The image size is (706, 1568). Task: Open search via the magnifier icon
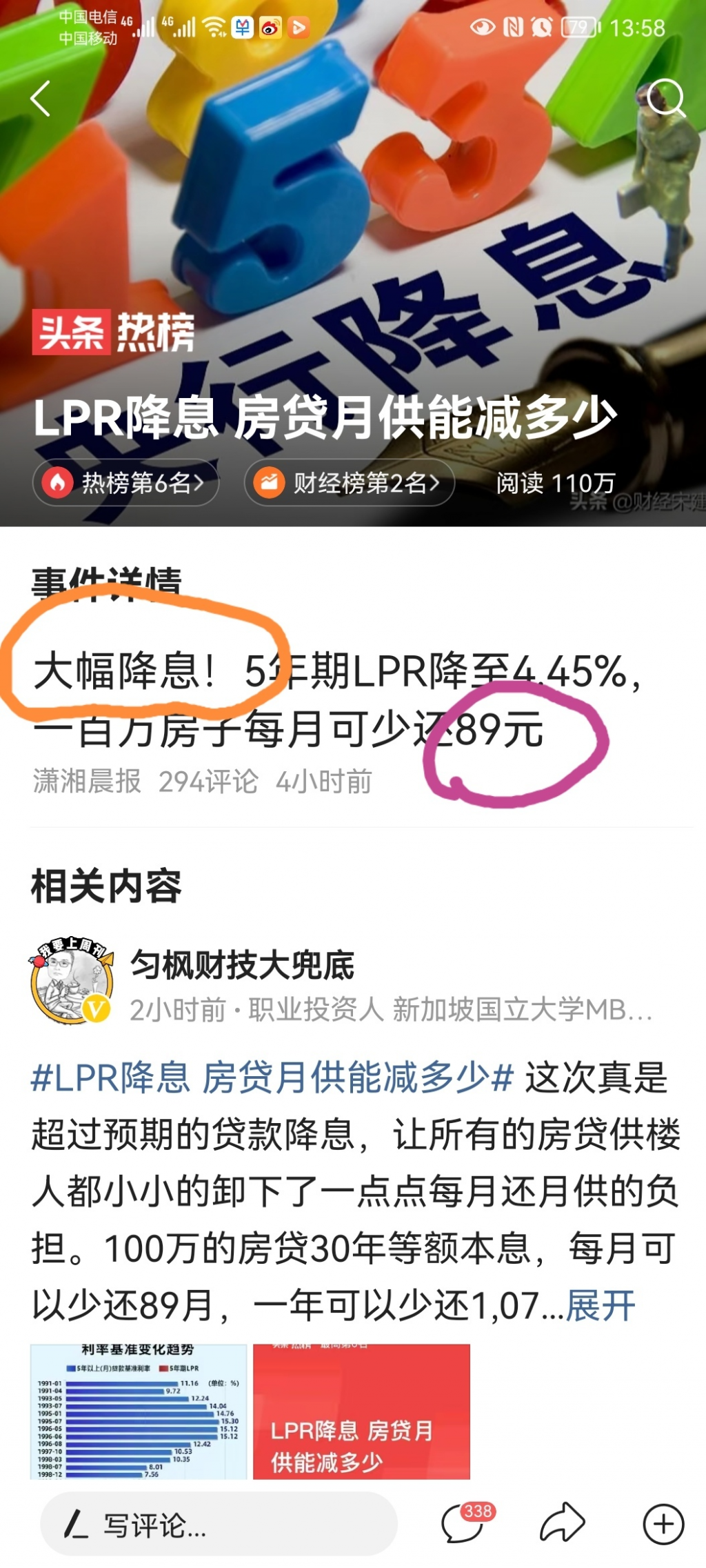point(665,97)
